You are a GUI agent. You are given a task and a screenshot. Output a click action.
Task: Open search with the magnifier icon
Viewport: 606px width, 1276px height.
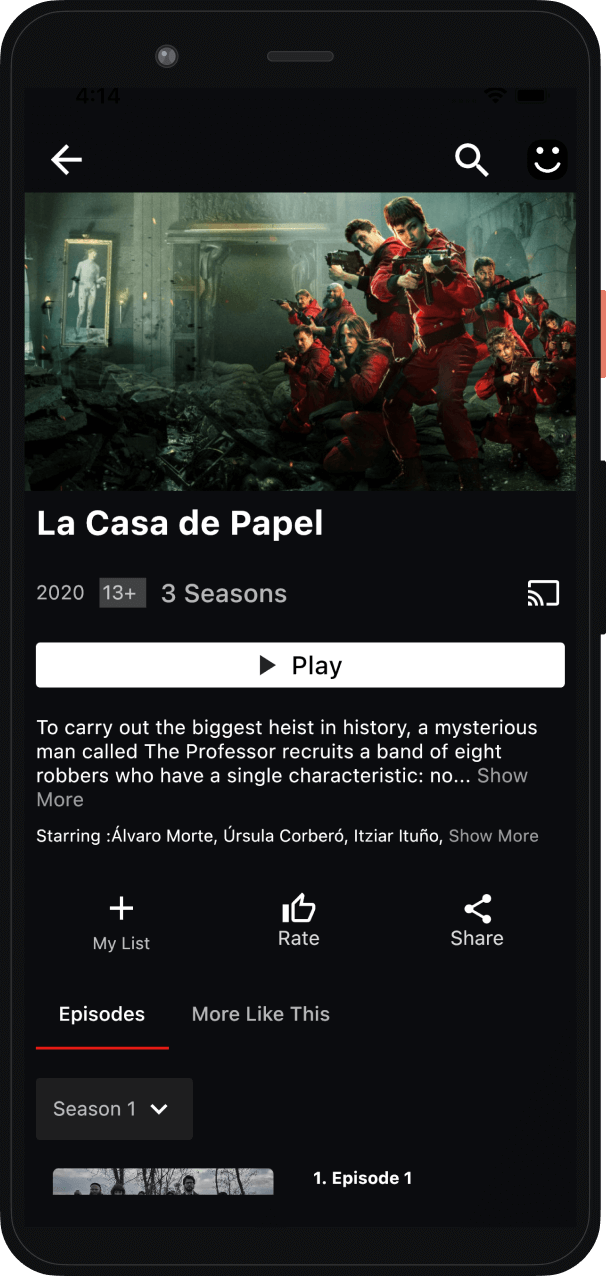(472, 160)
